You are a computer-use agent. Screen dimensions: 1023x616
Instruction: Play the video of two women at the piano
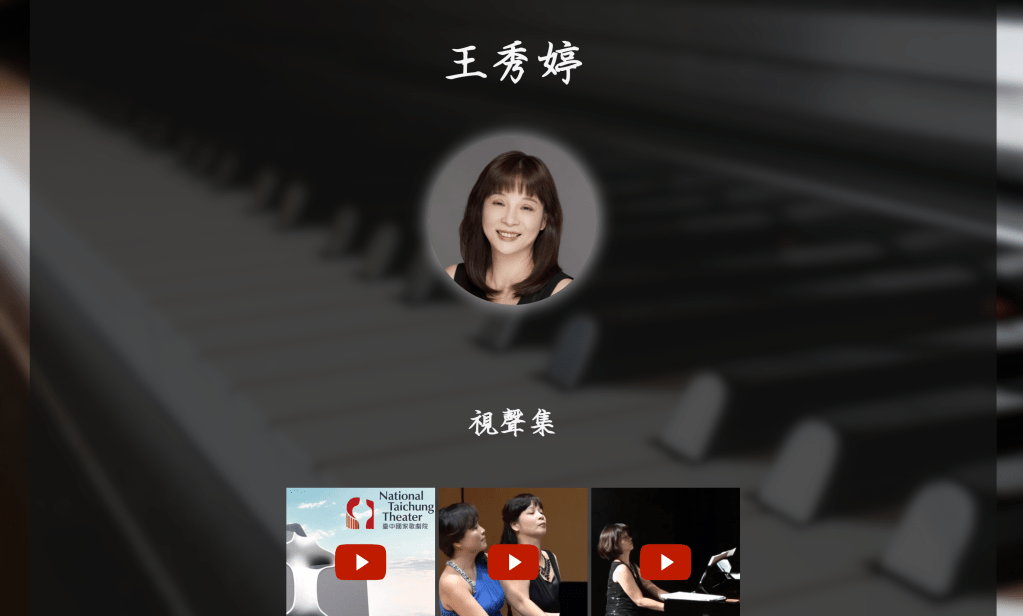[x=513, y=562]
